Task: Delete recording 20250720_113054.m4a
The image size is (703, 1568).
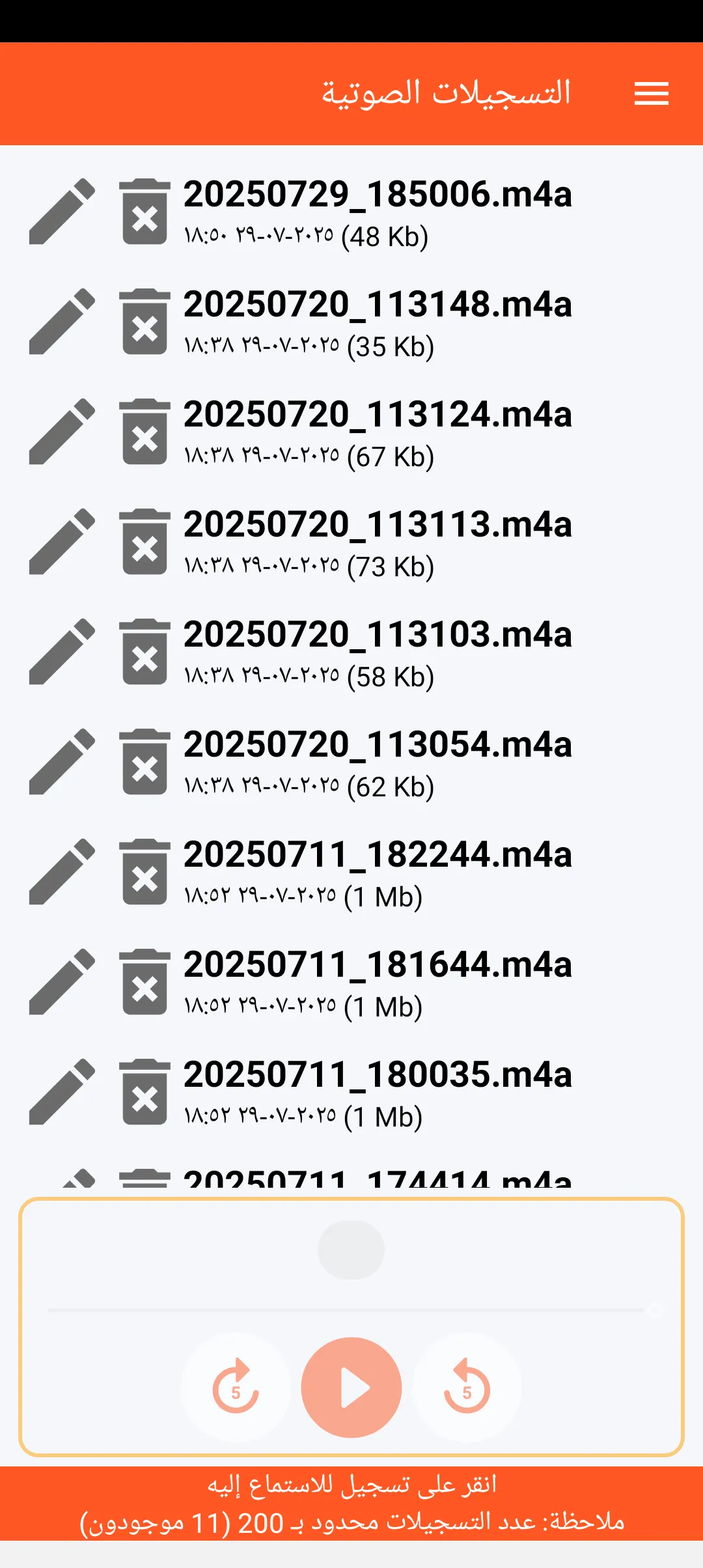Action: click(145, 762)
